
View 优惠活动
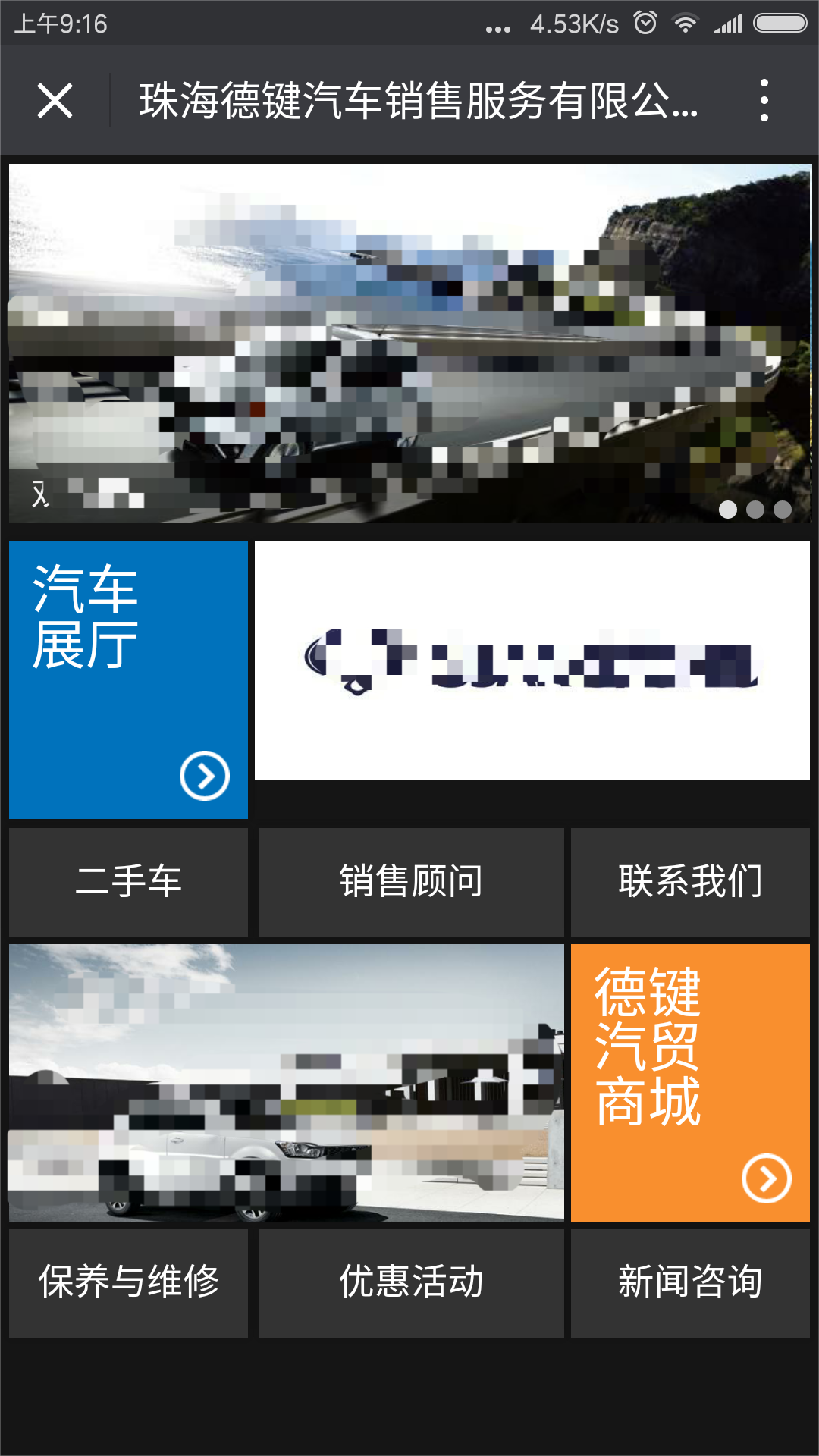(411, 1282)
